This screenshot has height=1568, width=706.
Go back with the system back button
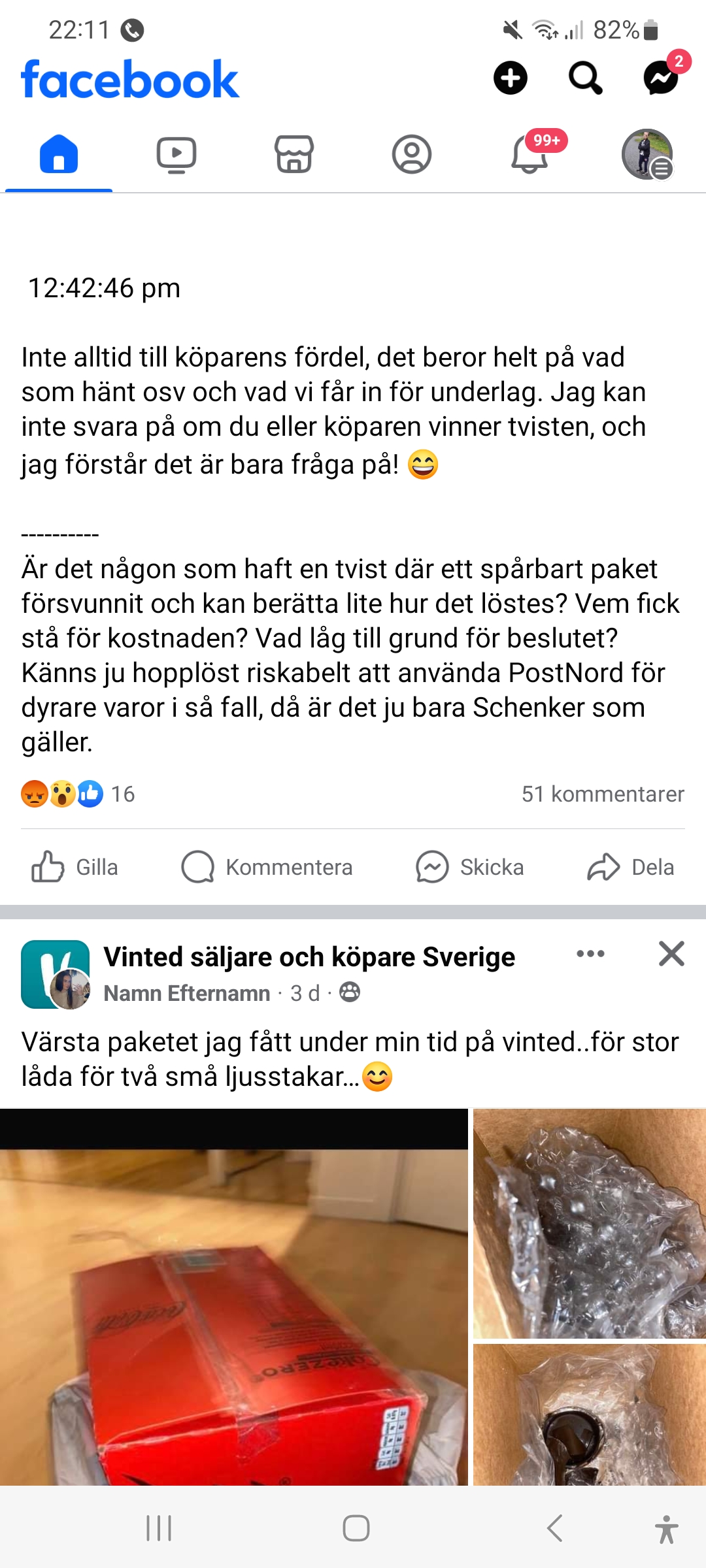[554, 1528]
